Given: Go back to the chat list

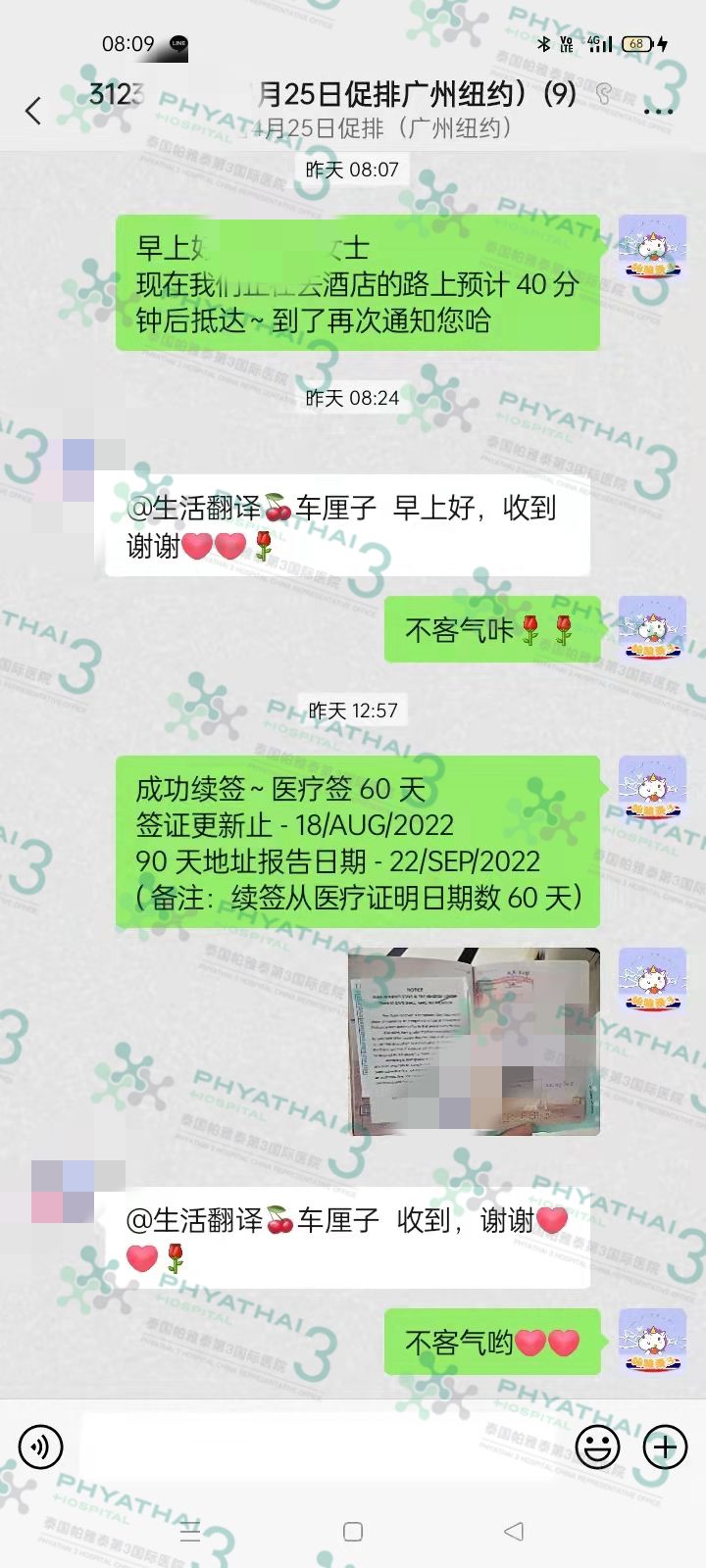Looking at the screenshot, I should 33,111.
